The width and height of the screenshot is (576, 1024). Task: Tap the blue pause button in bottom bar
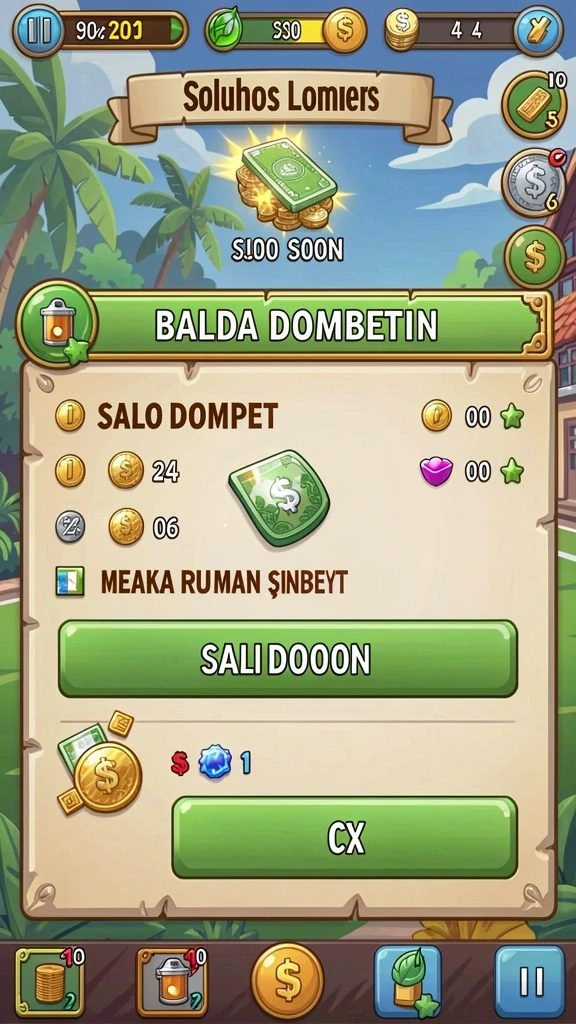(x=530, y=982)
